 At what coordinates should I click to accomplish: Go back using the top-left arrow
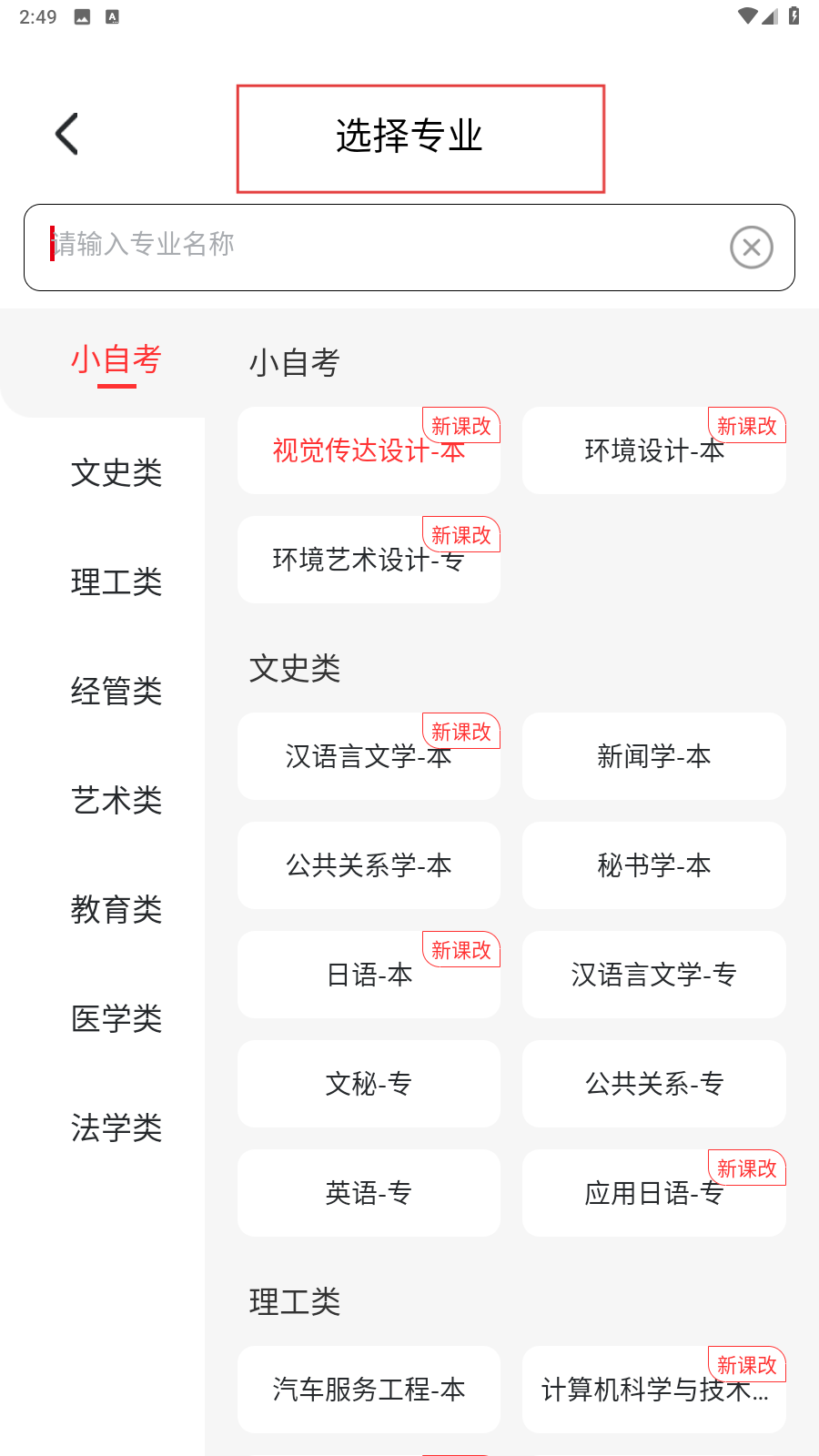pos(67,135)
